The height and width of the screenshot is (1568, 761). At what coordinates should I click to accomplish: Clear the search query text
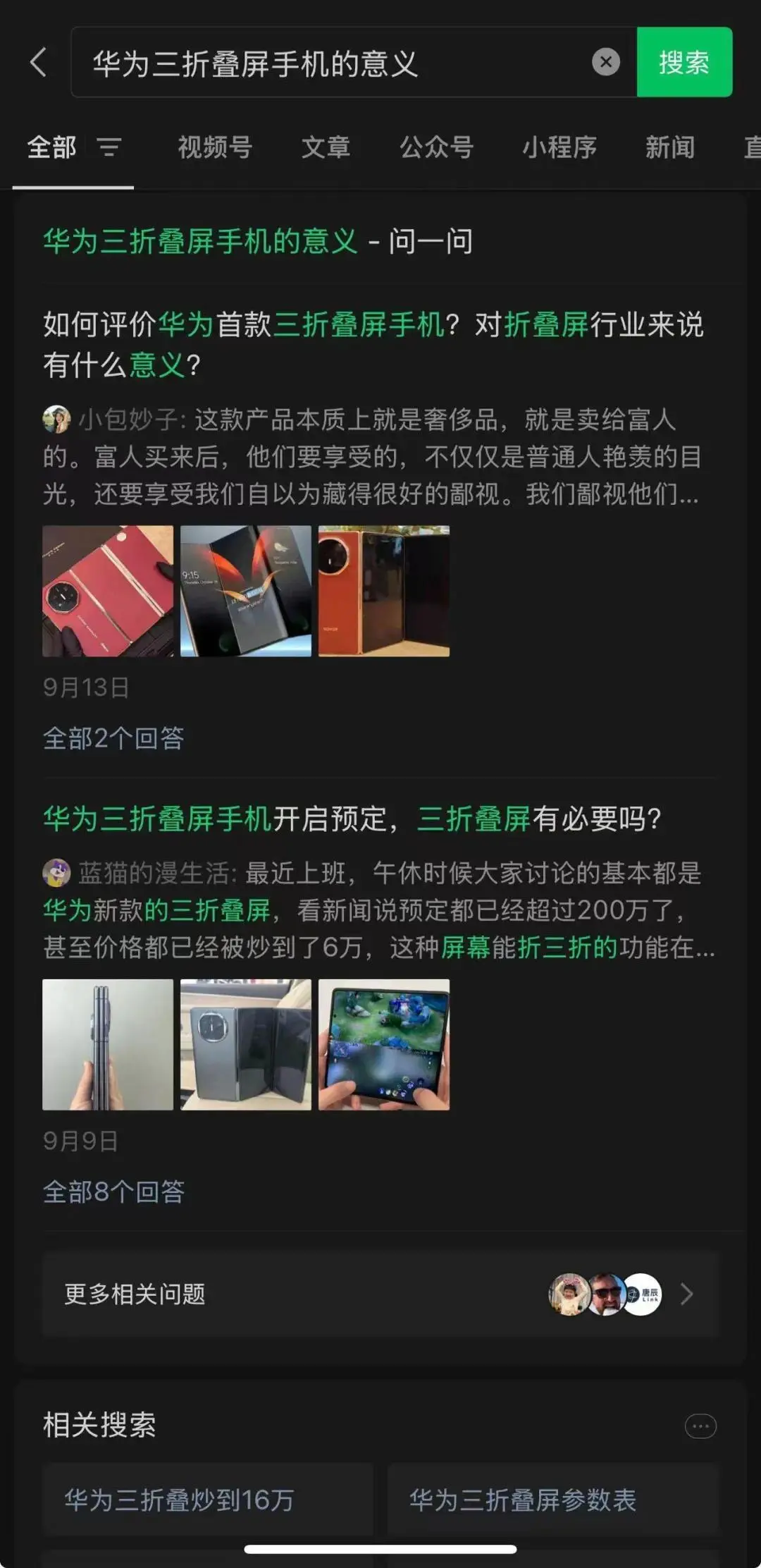(605, 62)
